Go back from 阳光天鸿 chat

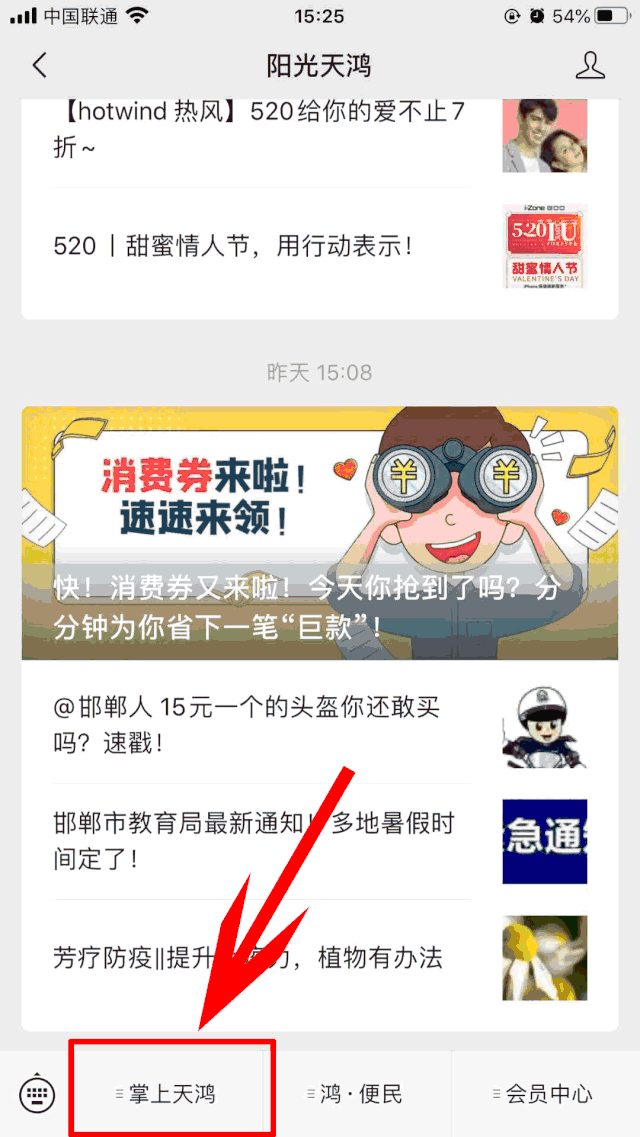[40, 66]
